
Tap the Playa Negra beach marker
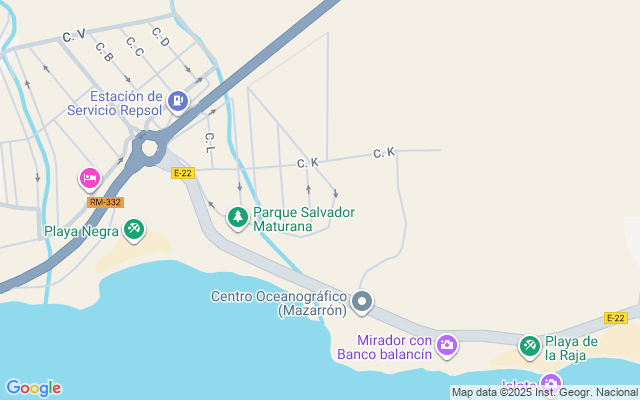[134, 231]
